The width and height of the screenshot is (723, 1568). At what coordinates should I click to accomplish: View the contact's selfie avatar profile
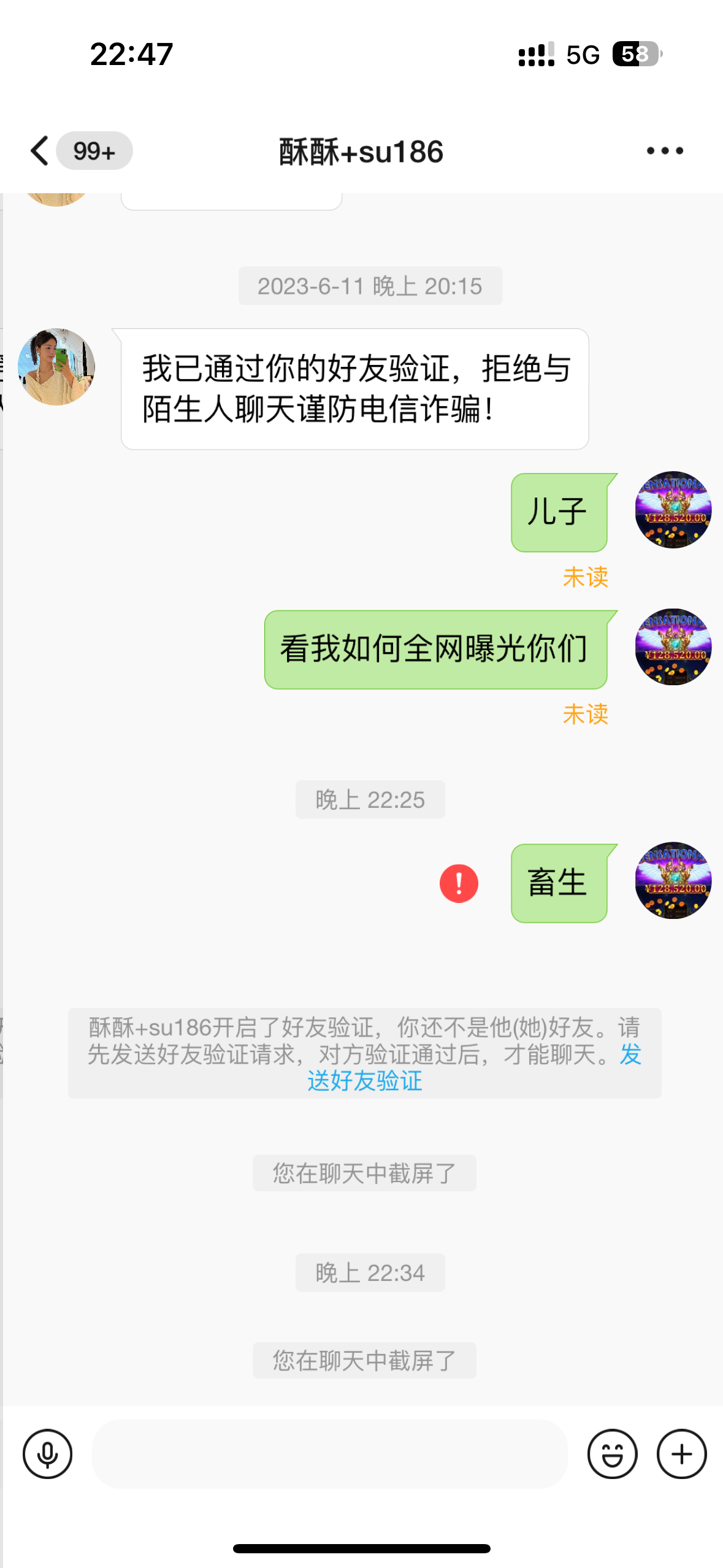56,367
